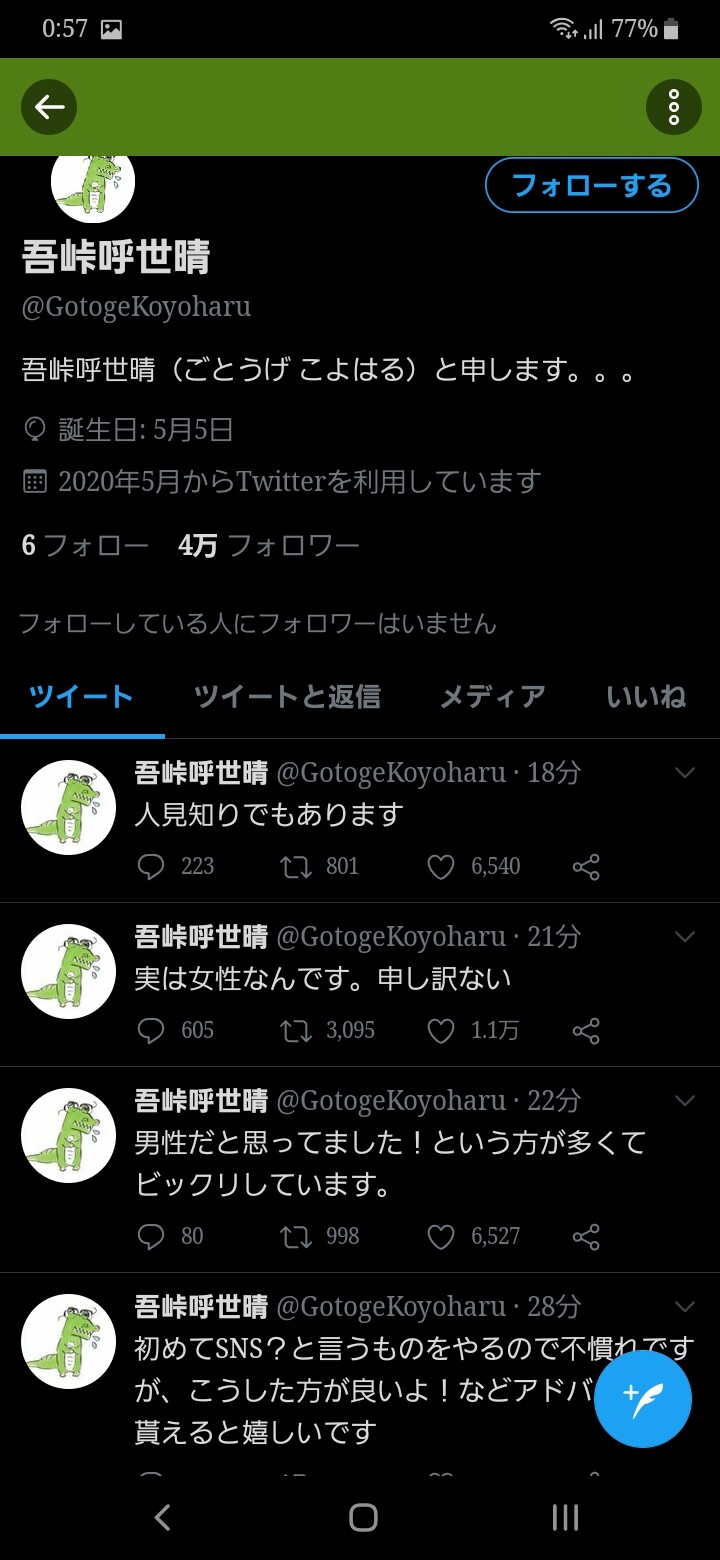
Task: Expand options for the 22分 tweet
Action: click(684, 1100)
